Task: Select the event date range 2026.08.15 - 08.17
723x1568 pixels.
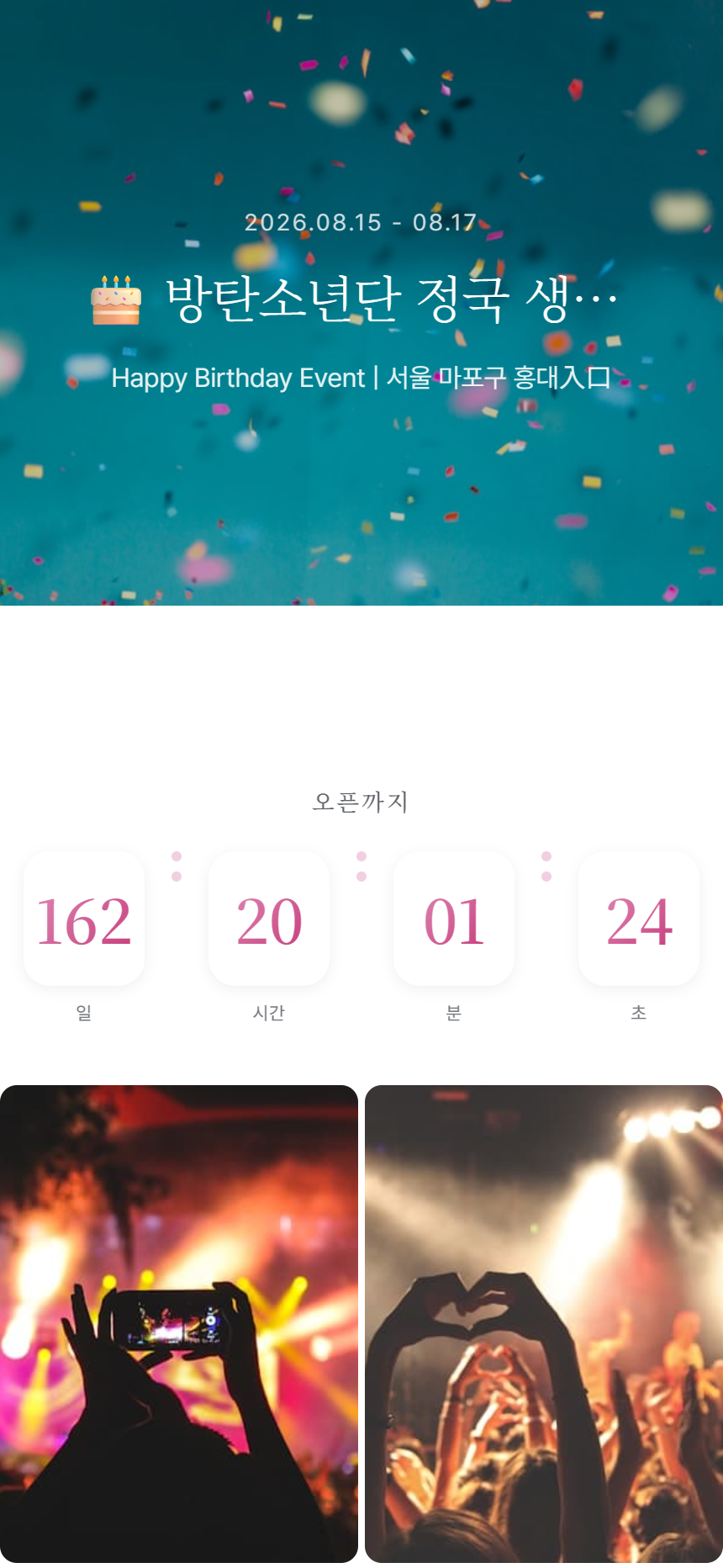Action: [x=360, y=223]
